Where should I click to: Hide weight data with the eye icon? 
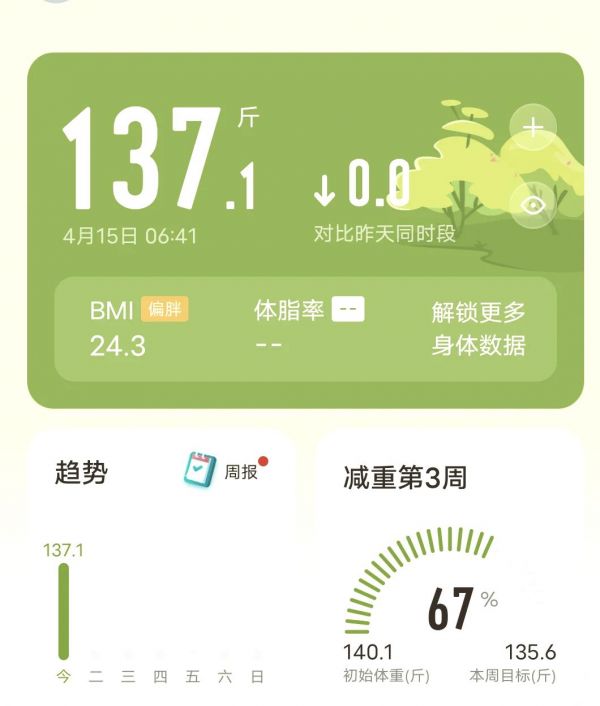[533, 204]
